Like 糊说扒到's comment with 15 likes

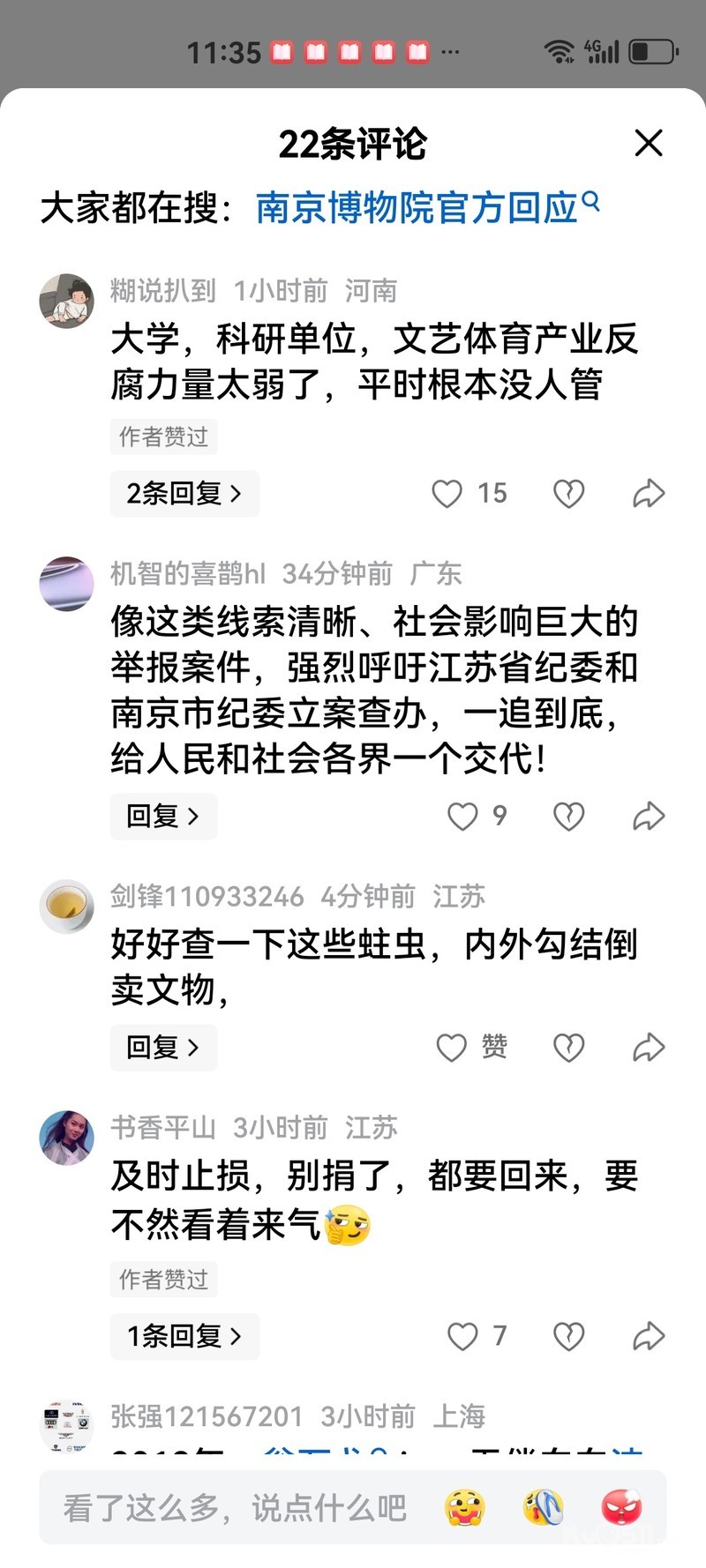(x=447, y=494)
